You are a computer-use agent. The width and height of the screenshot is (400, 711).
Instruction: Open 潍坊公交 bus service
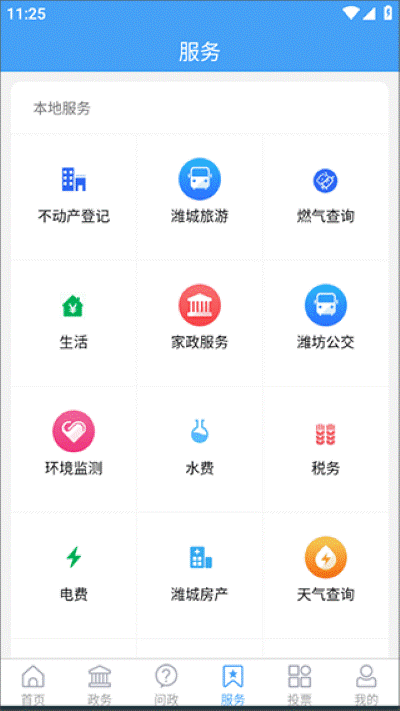[325, 323]
